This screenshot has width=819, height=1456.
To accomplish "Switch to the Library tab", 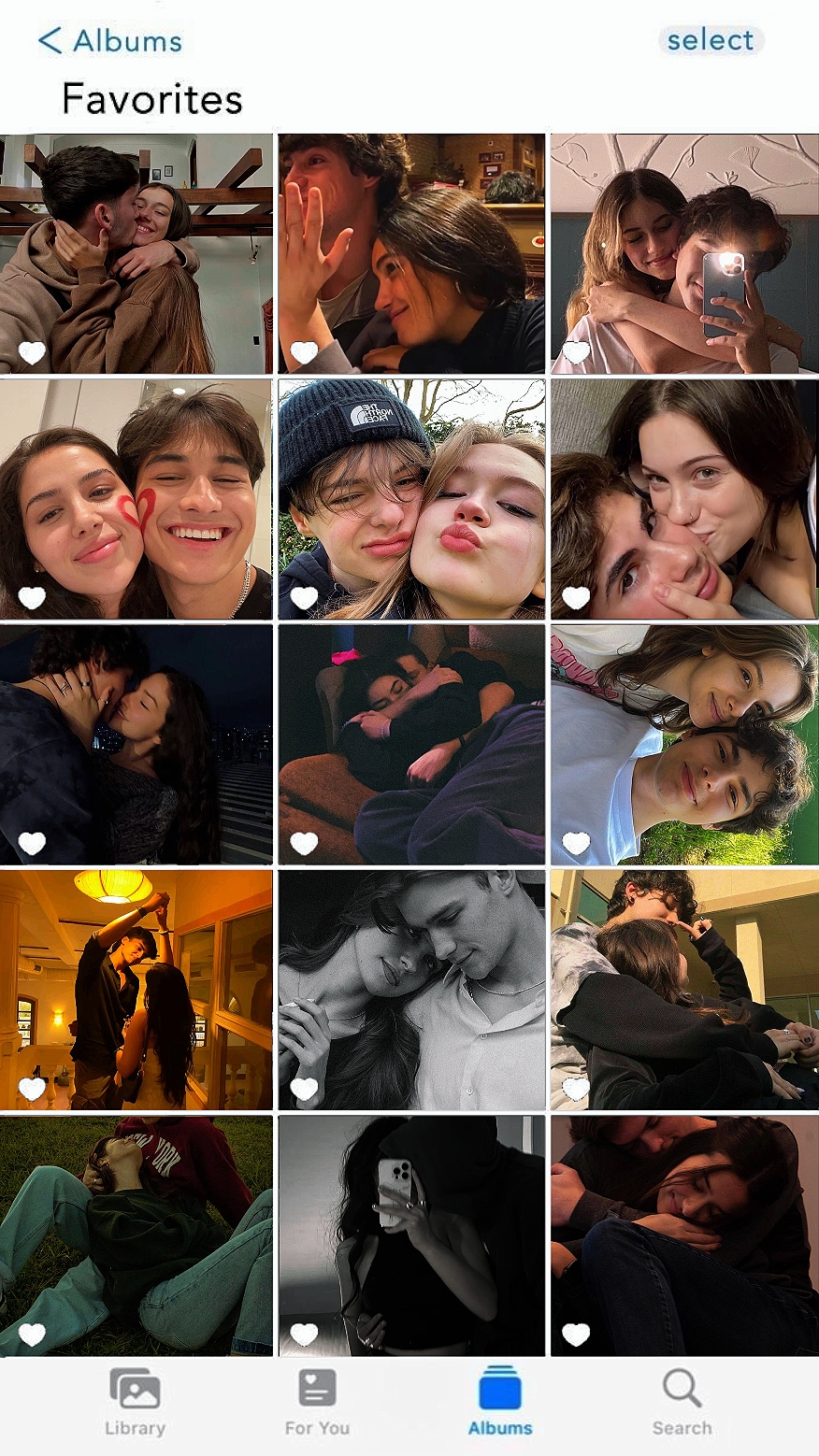I will pos(135,1402).
